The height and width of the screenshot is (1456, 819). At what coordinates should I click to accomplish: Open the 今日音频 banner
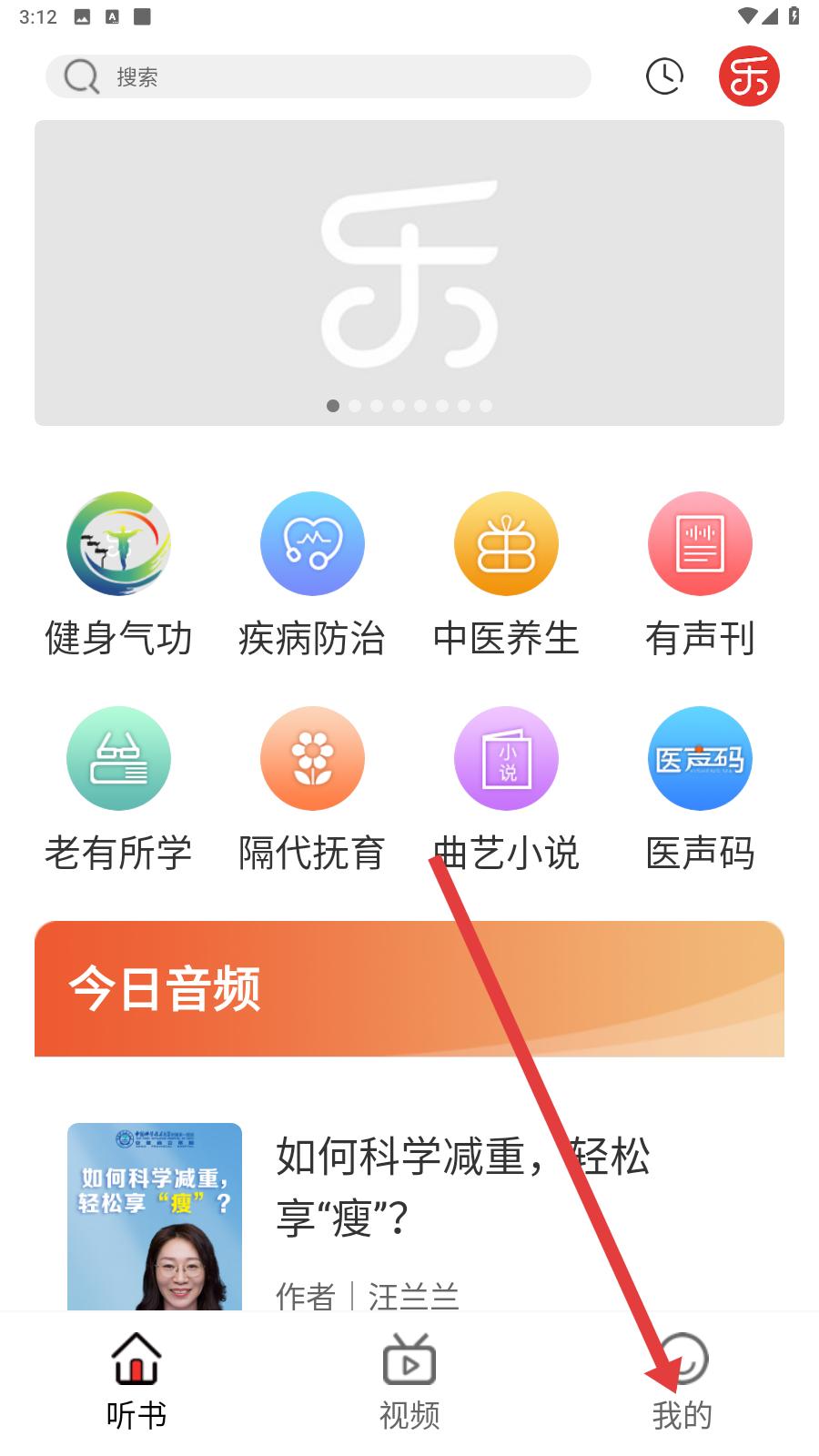click(409, 989)
